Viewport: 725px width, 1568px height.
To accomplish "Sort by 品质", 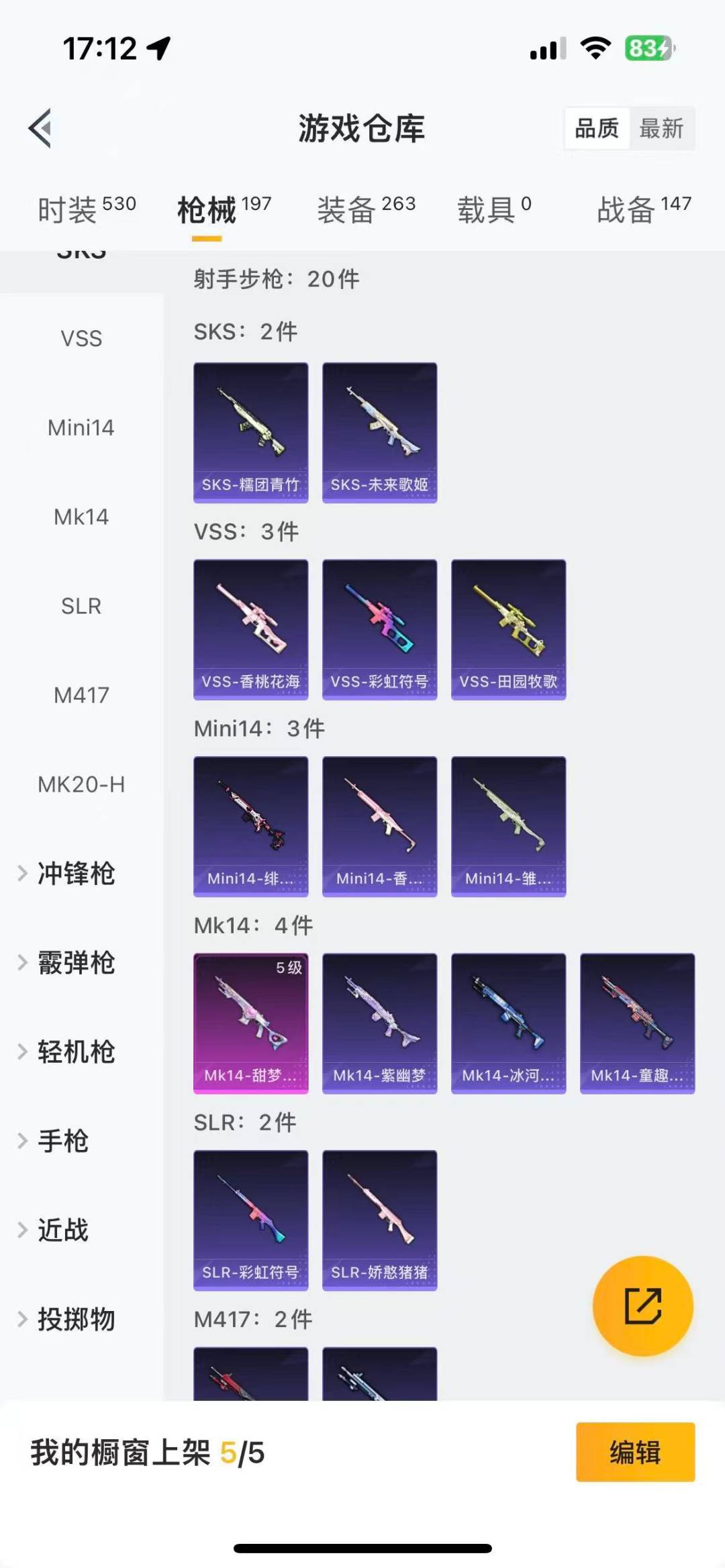I will (x=597, y=128).
